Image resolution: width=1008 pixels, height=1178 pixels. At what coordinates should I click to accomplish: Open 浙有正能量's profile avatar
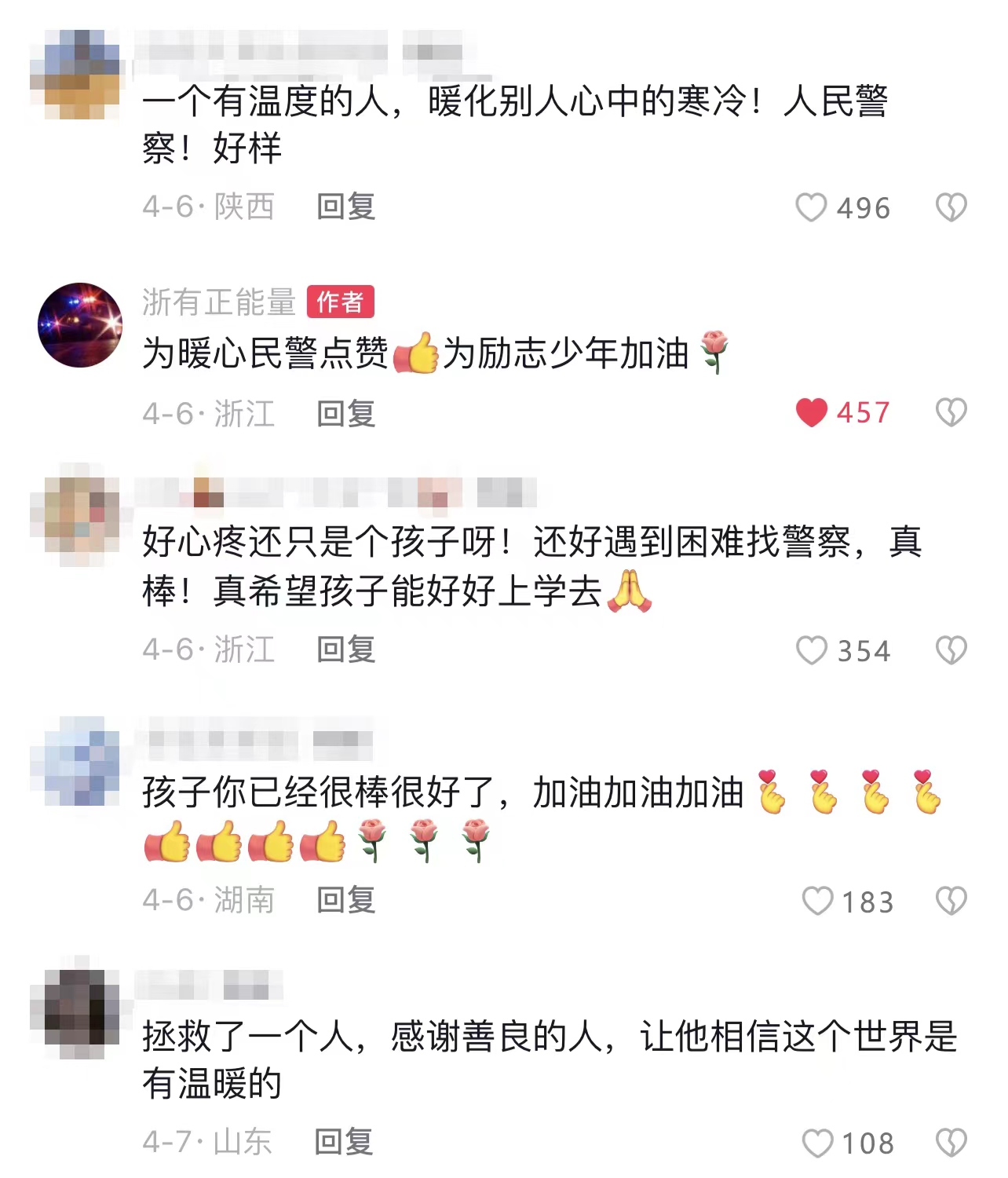click(x=80, y=325)
